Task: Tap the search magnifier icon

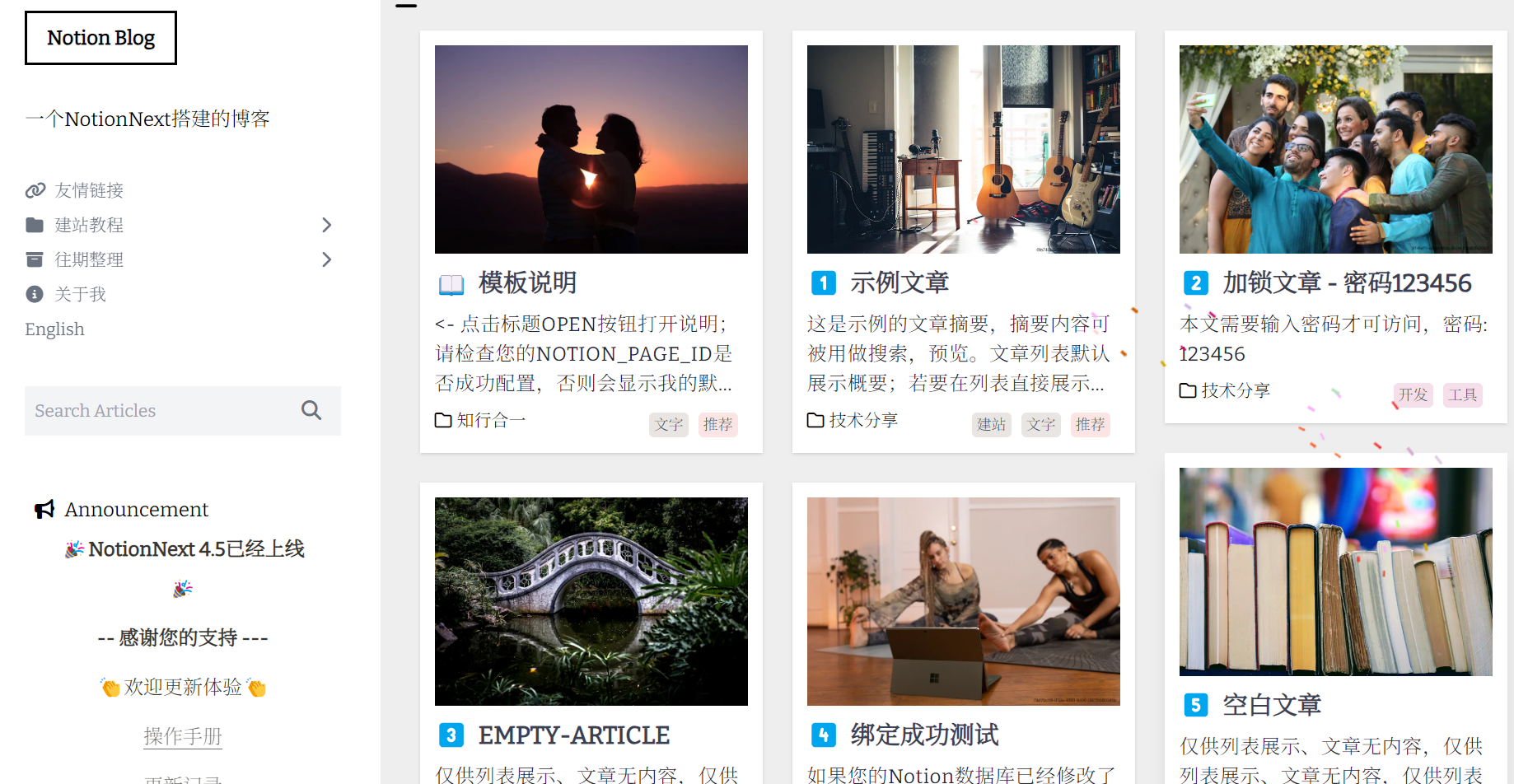Action: [x=311, y=410]
